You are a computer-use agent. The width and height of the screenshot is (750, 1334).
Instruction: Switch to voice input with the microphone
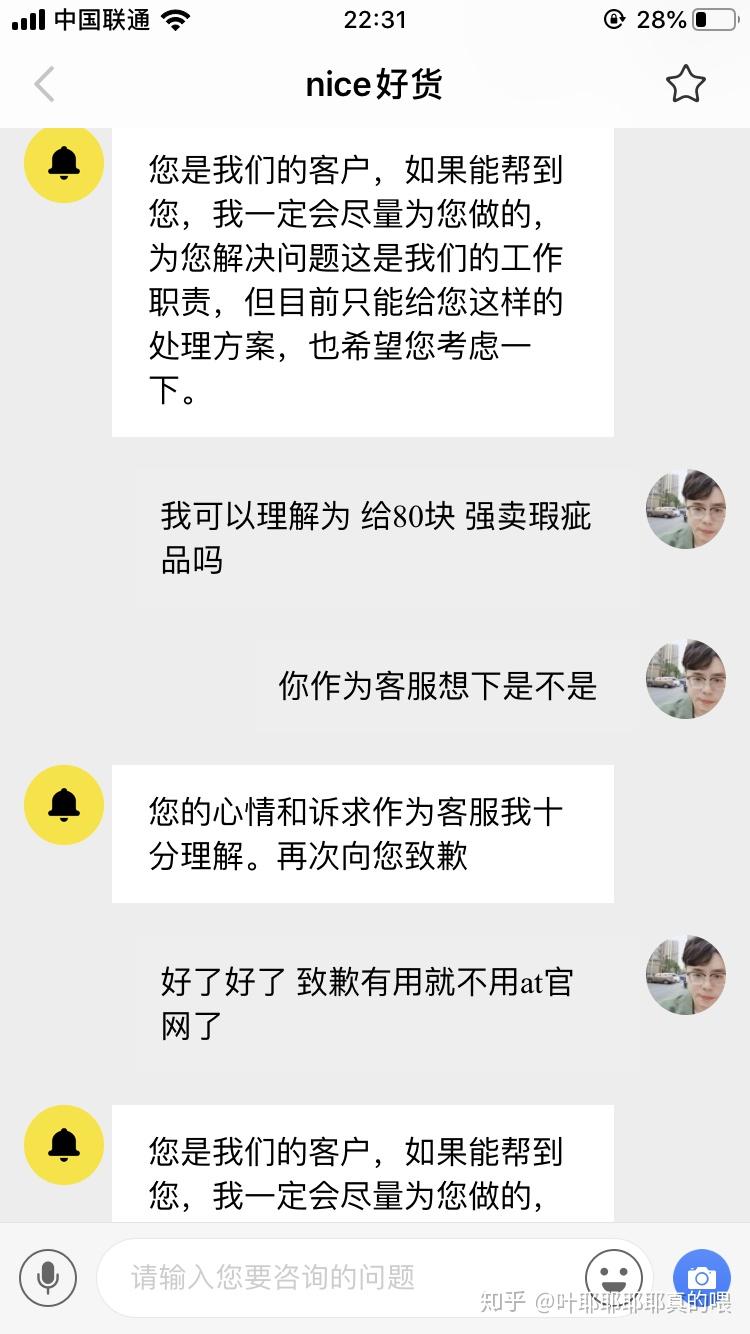point(47,1277)
